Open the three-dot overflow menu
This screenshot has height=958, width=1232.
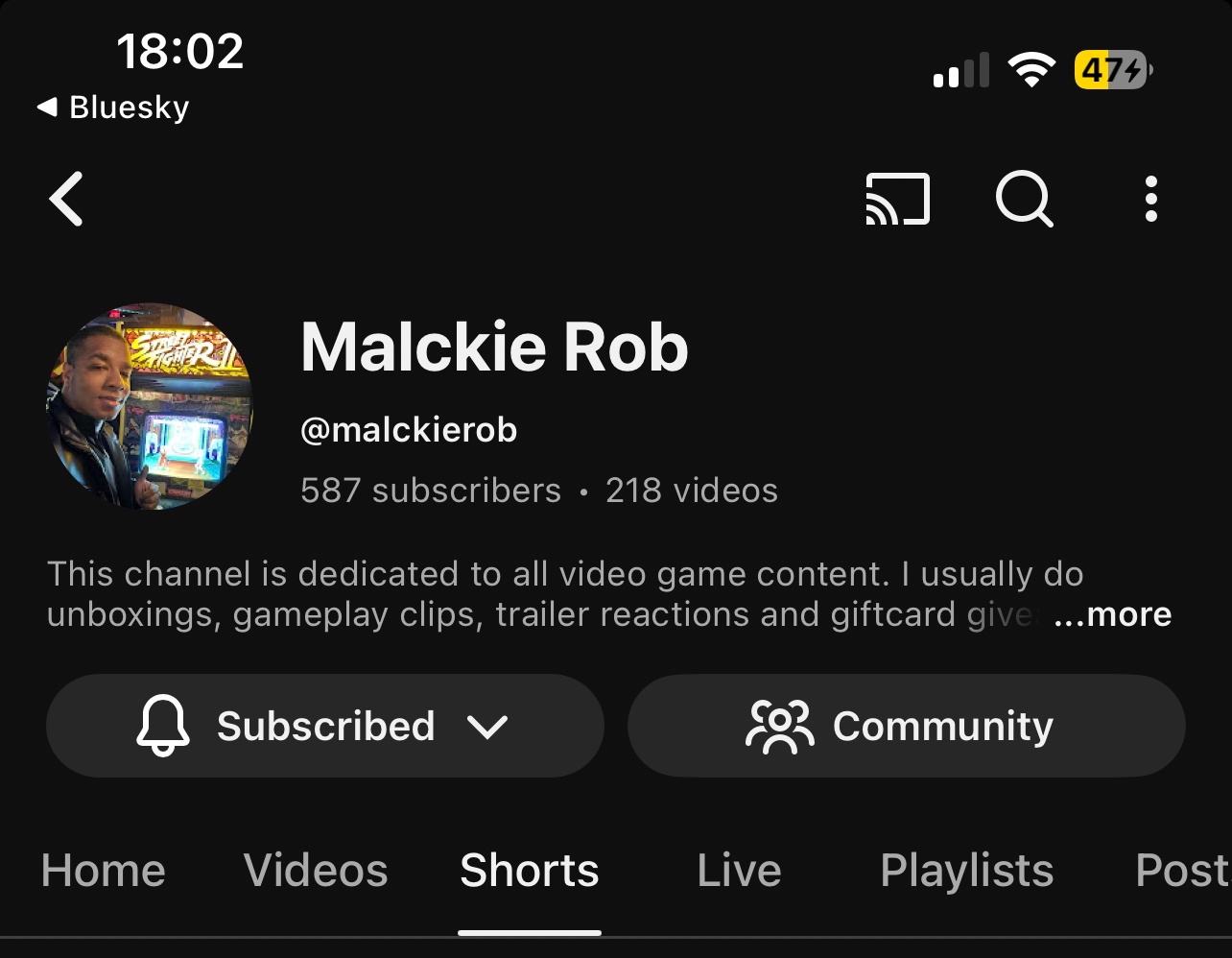pos(1150,200)
